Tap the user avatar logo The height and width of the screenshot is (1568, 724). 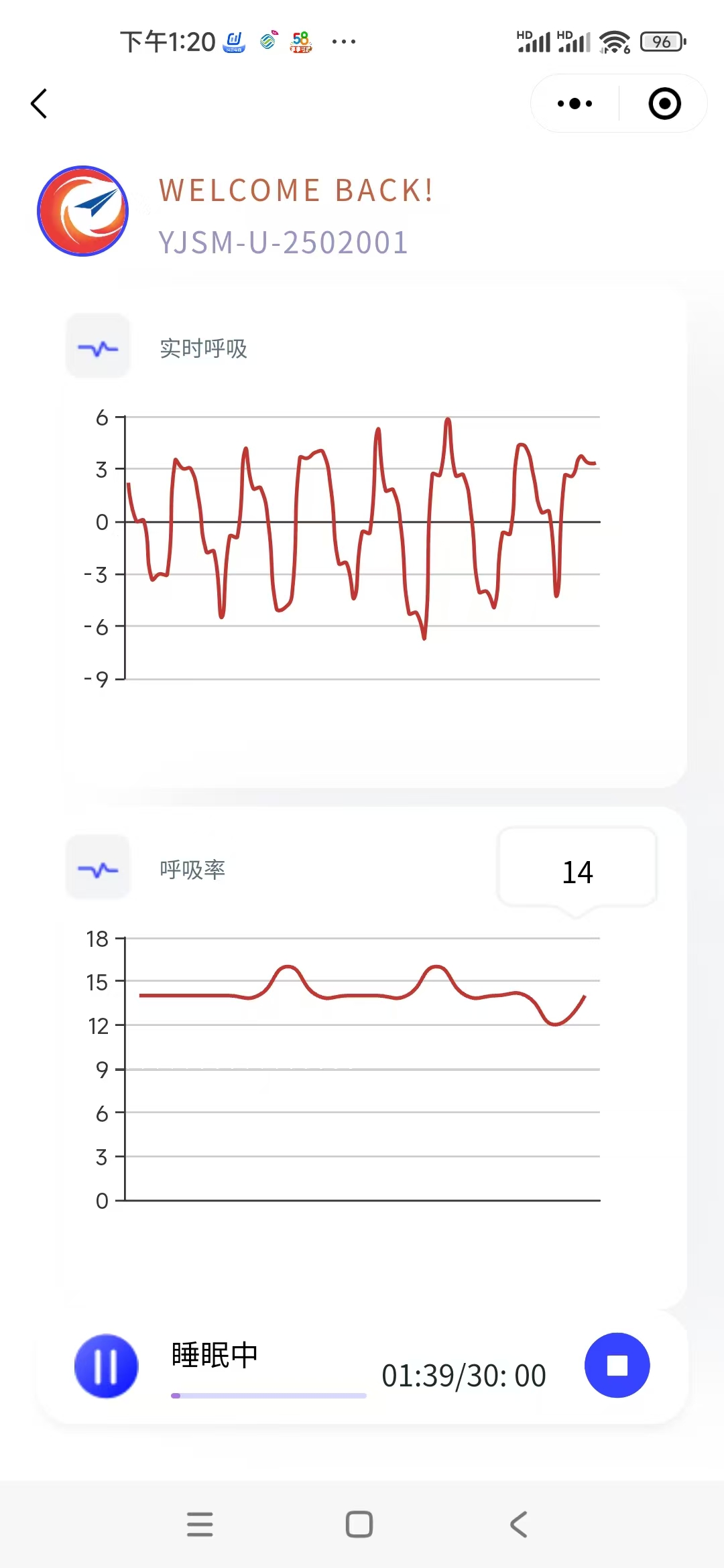(83, 211)
